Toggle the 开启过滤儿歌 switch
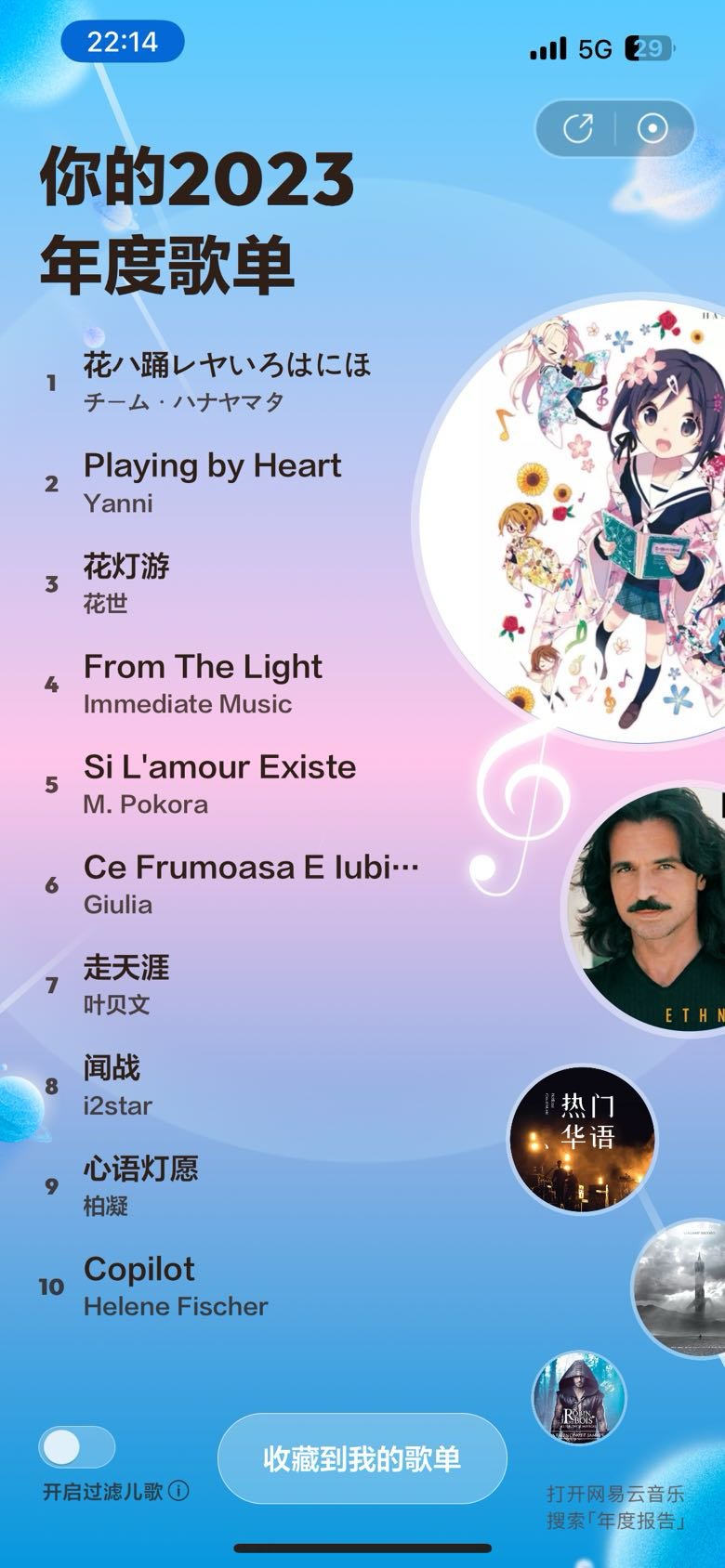Viewport: 725px width, 1568px height. coord(77,1447)
